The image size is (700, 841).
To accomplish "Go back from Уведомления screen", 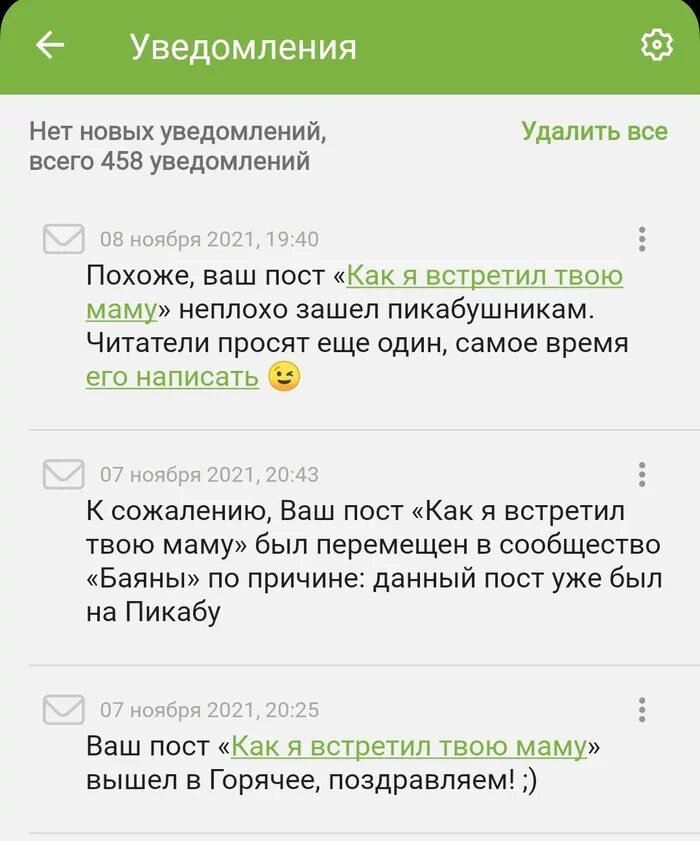I will point(50,46).
